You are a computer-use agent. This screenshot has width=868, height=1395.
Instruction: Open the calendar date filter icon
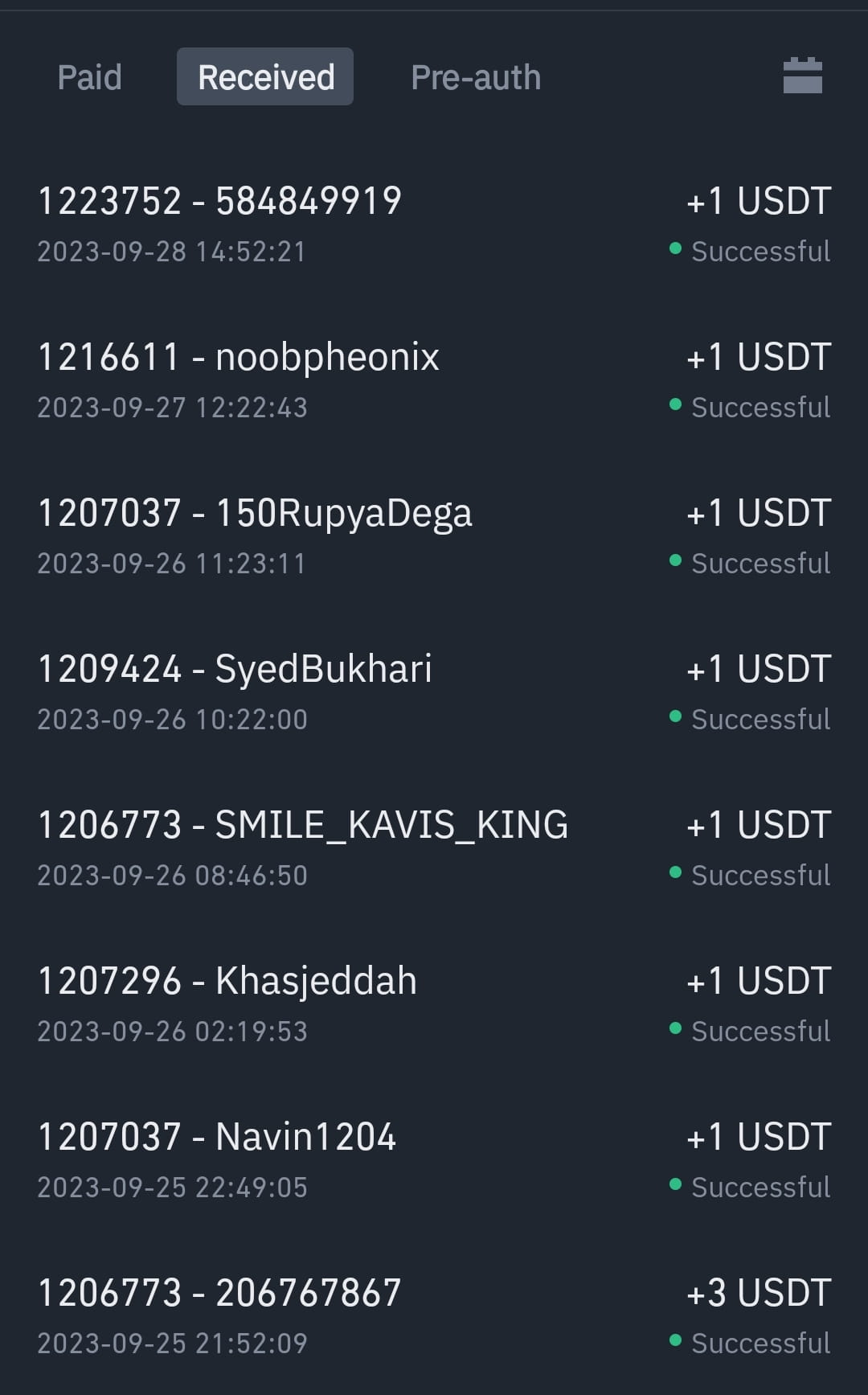803,76
